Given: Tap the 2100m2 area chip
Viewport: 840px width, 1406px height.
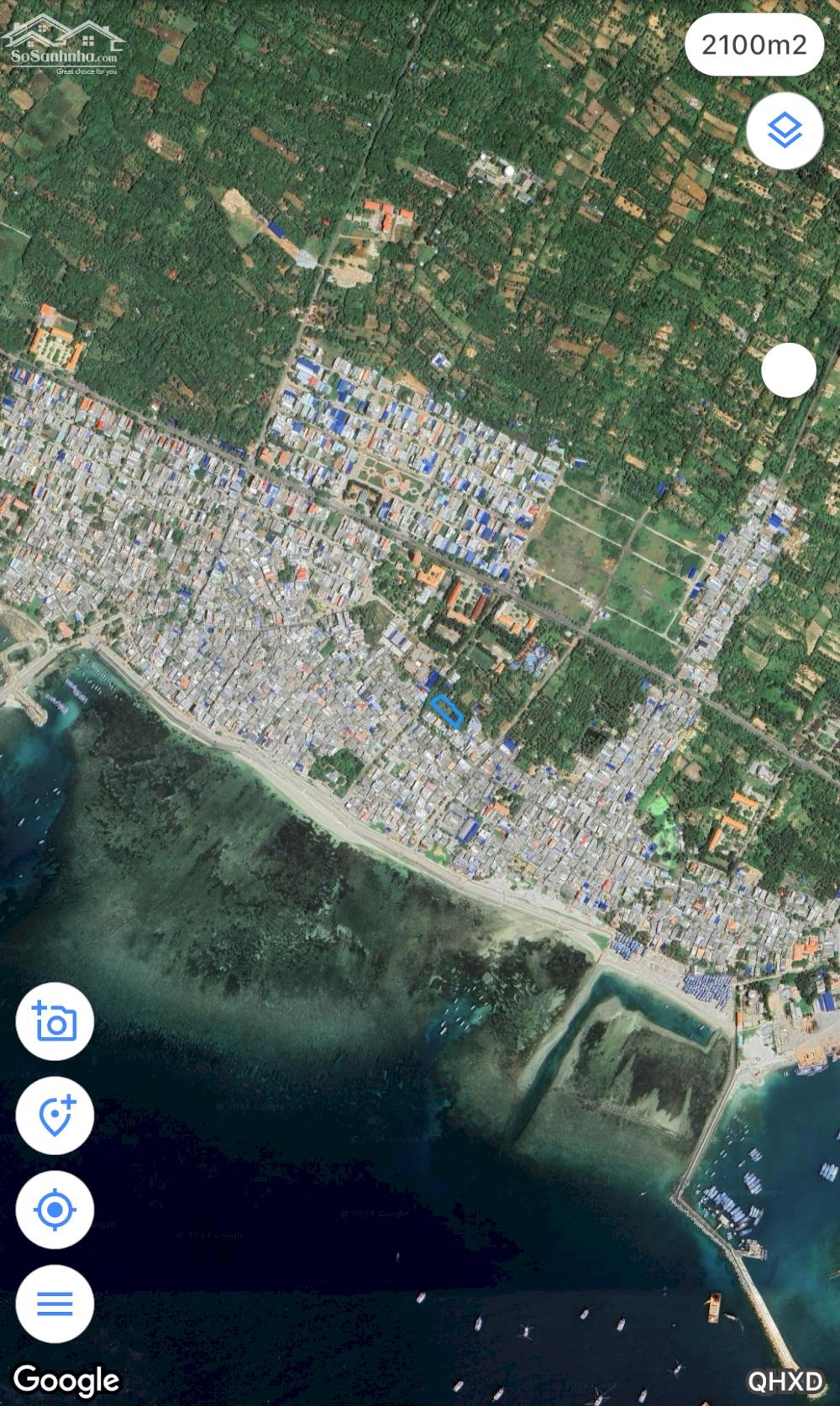Looking at the screenshot, I should [x=753, y=44].
